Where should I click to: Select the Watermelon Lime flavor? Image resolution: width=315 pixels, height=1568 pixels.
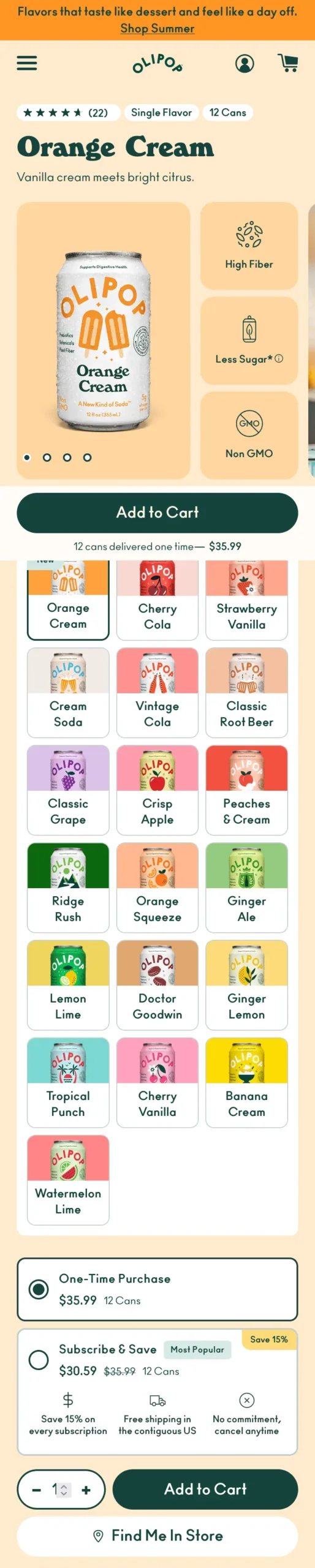pyautogui.click(x=68, y=1180)
